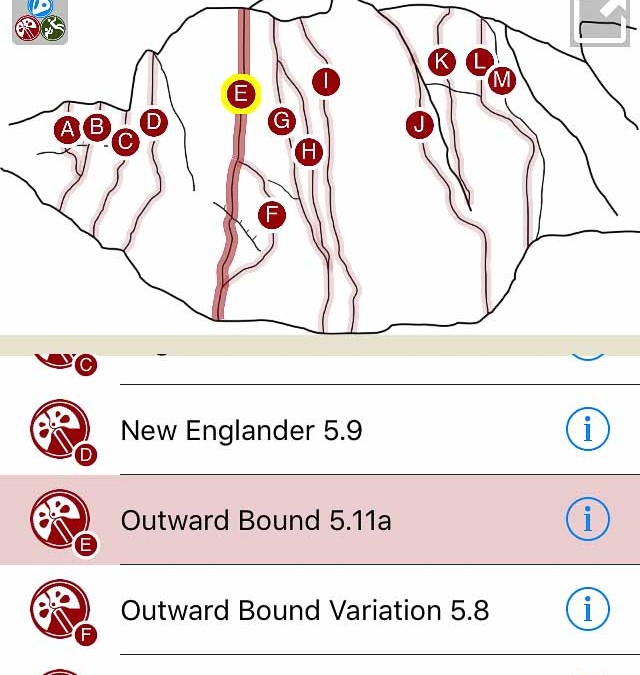The image size is (640, 675).
Task: Open the New Englander 5.9 route row
Action: (300, 430)
